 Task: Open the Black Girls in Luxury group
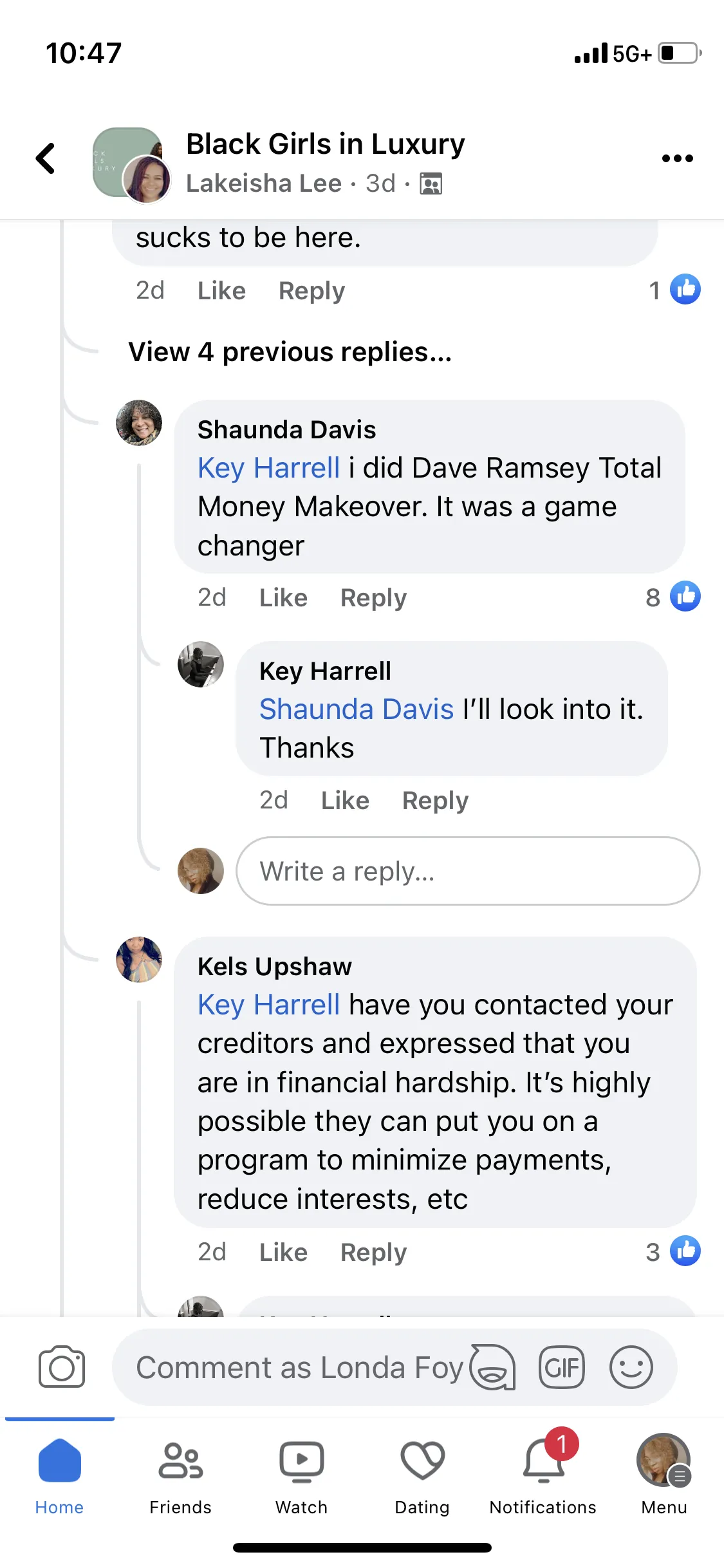tap(325, 144)
